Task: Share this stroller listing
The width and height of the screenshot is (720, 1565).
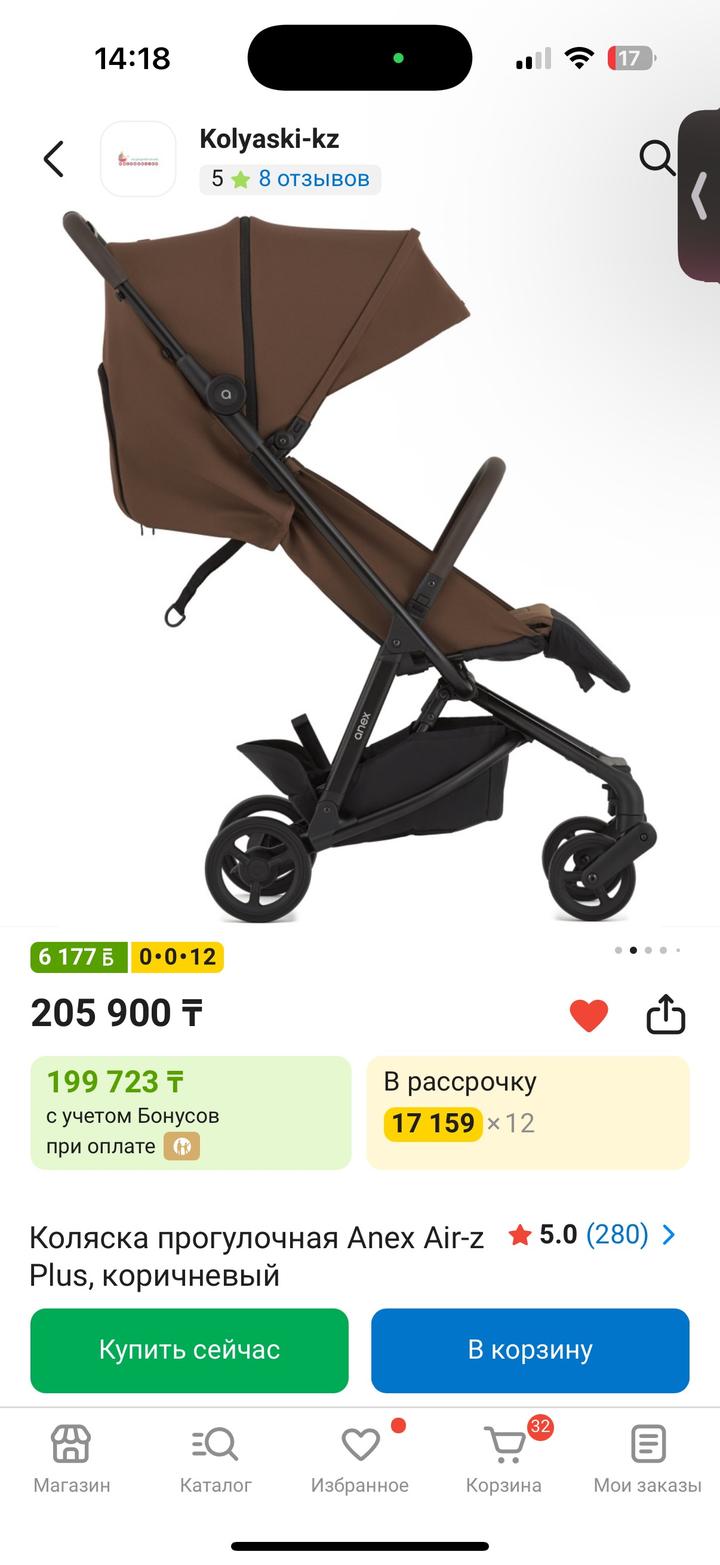Action: (666, 1015)
